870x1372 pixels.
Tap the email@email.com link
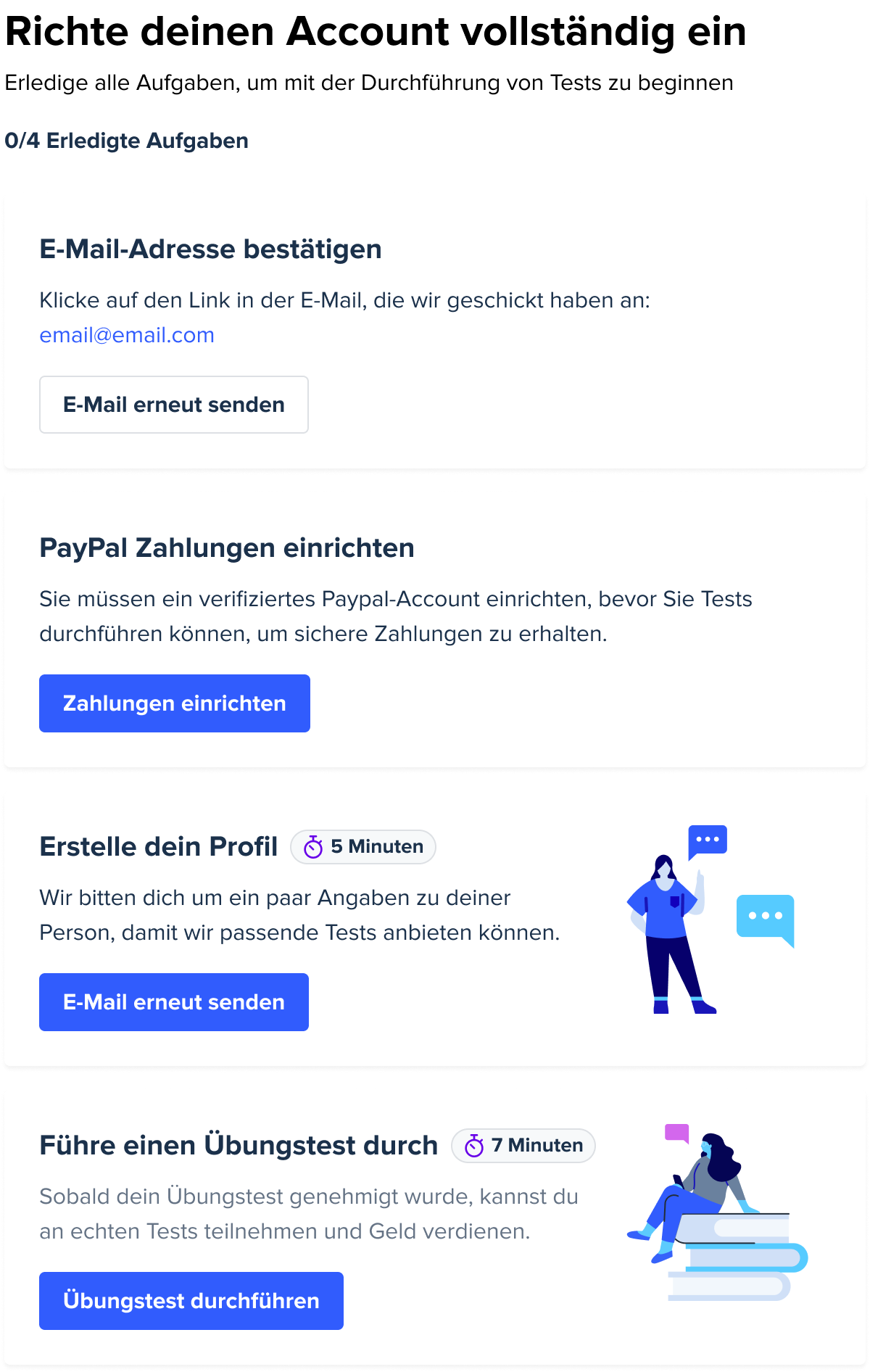coord(127,335)
